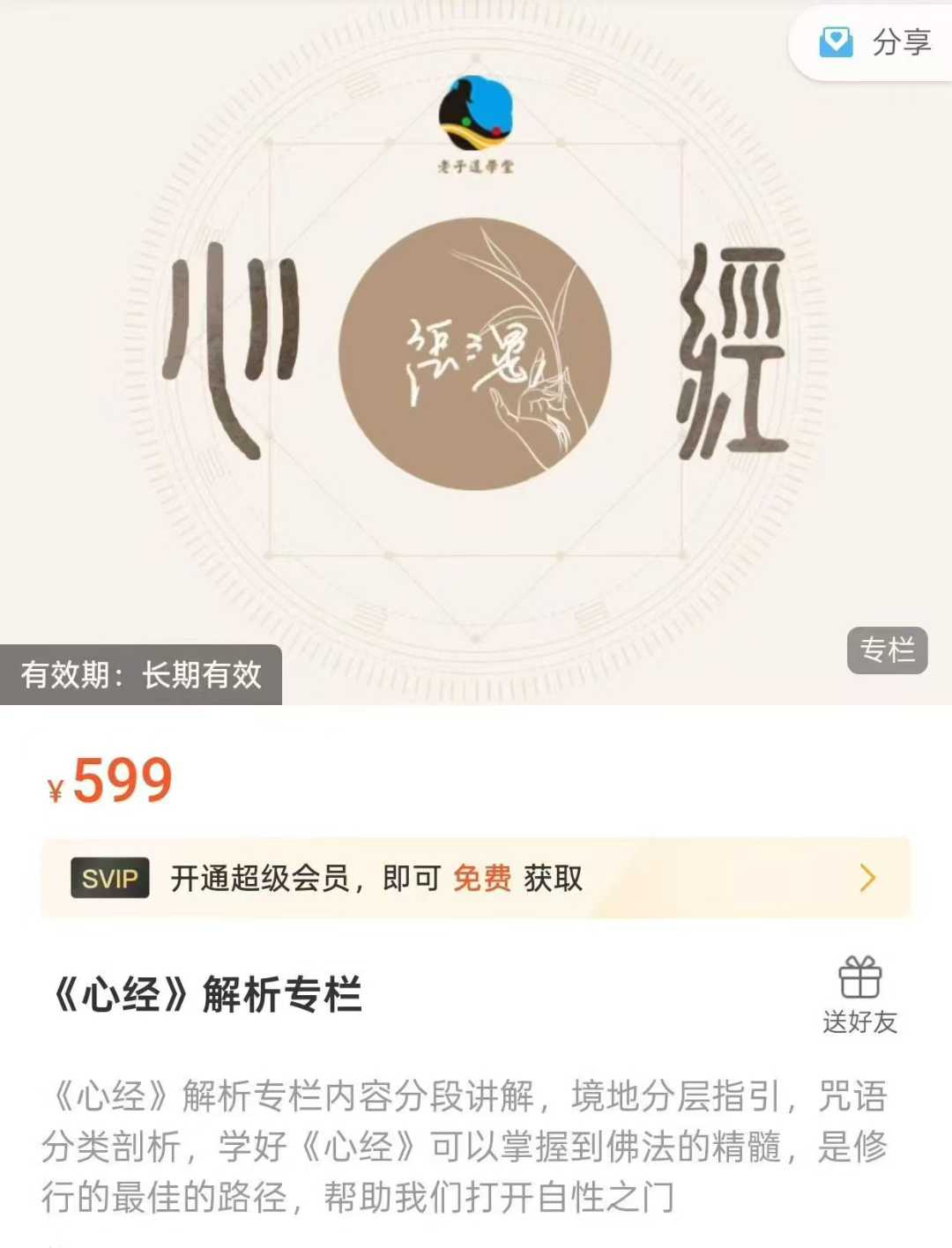Open SVIP super member free access banner
952x1248 pixels.
click(x=475, y=878)
